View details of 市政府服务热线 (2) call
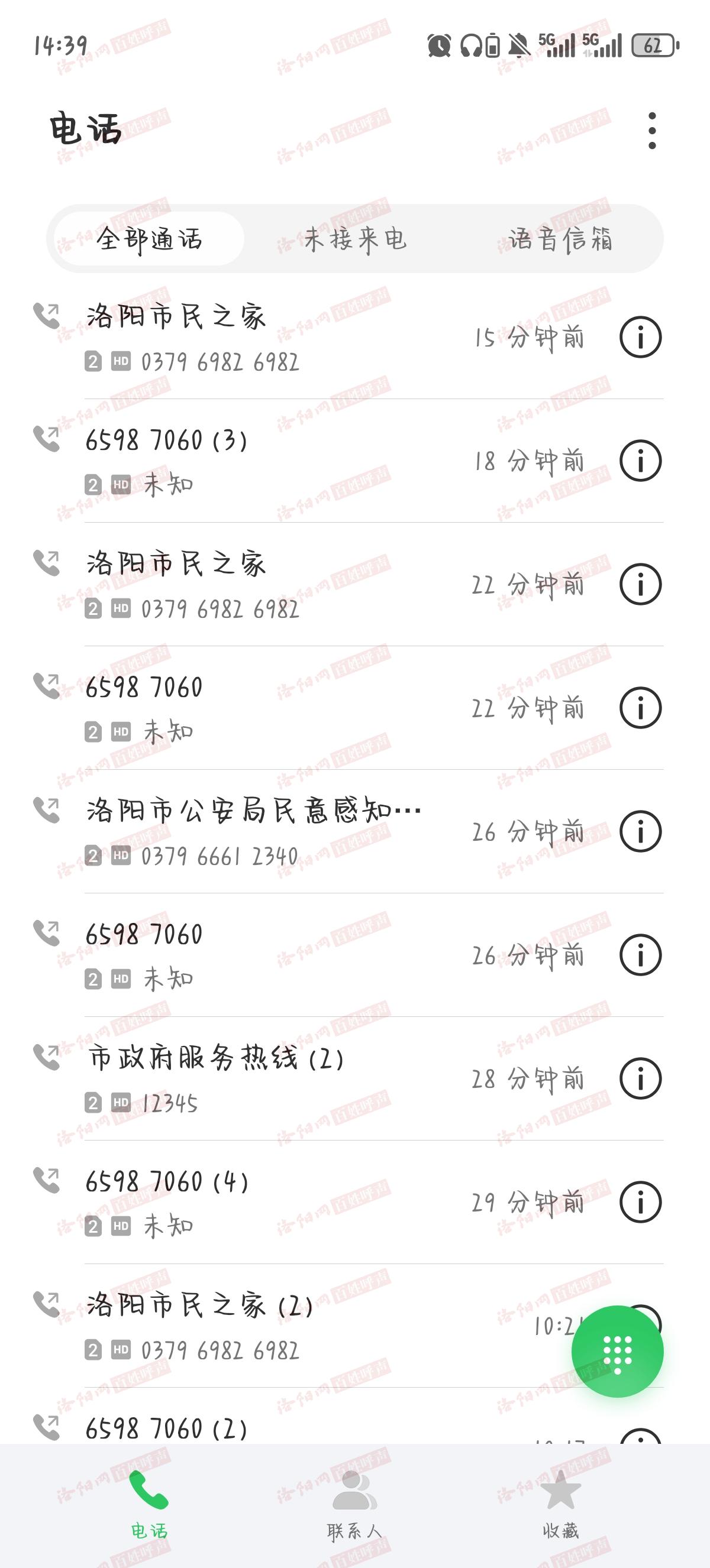710x1568 pixels. (x=641, y=1078)
